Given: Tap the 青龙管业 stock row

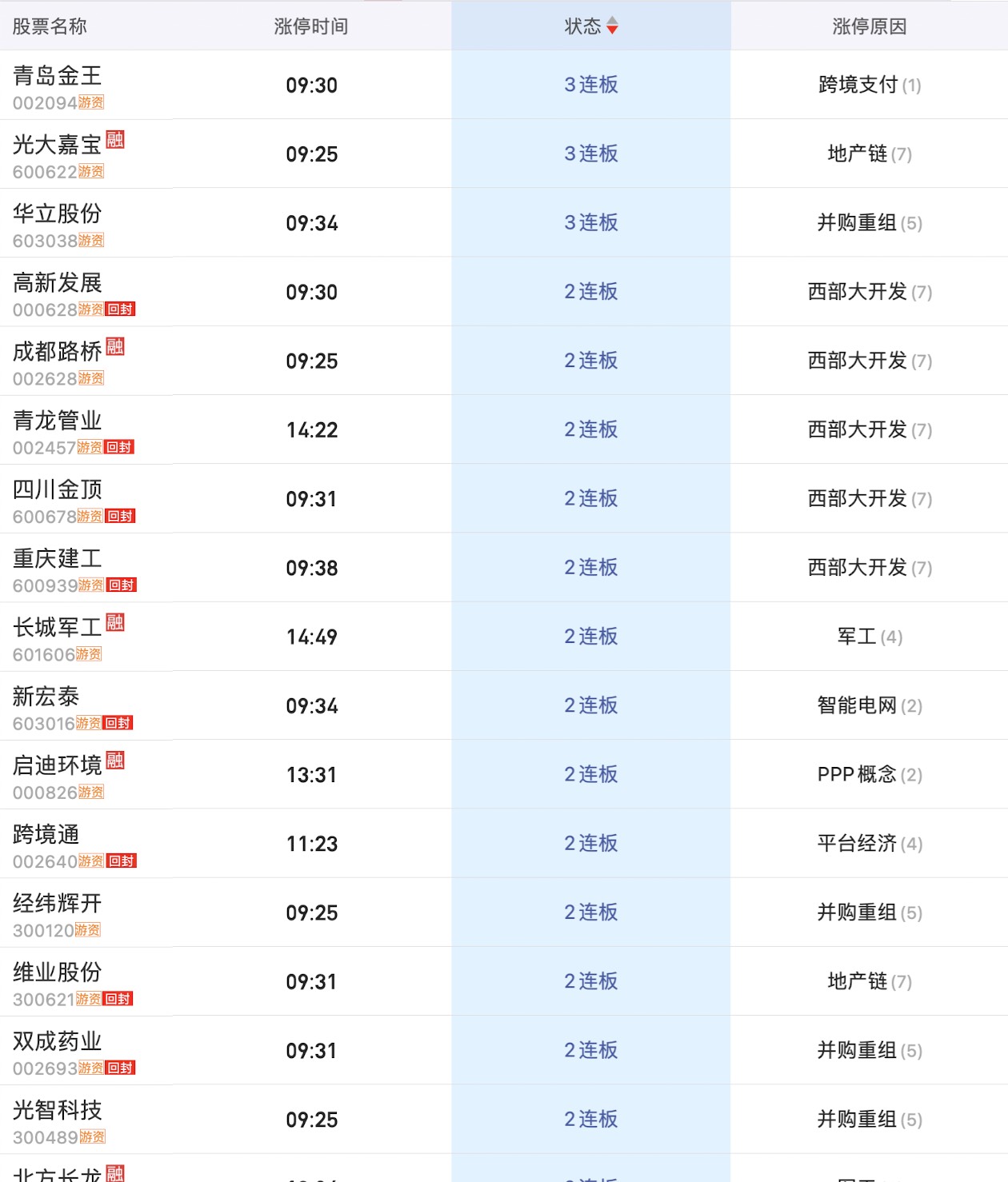Looking at the screenshot, I should [58, 421].
